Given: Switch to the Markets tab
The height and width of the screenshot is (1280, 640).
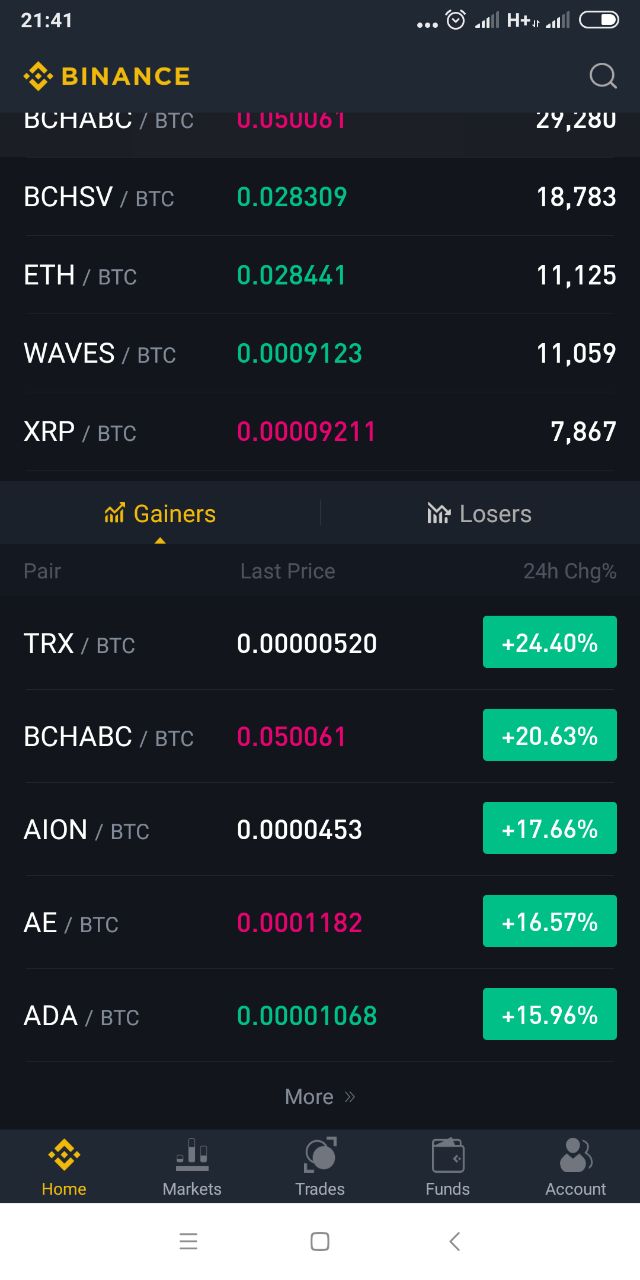Looking at the screenshot, I should pos(192,1167).
